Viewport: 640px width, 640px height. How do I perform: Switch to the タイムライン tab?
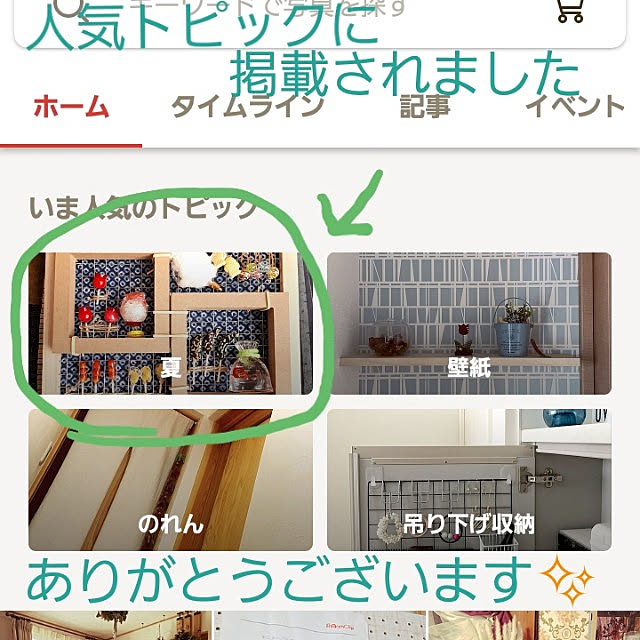[247, 108]
